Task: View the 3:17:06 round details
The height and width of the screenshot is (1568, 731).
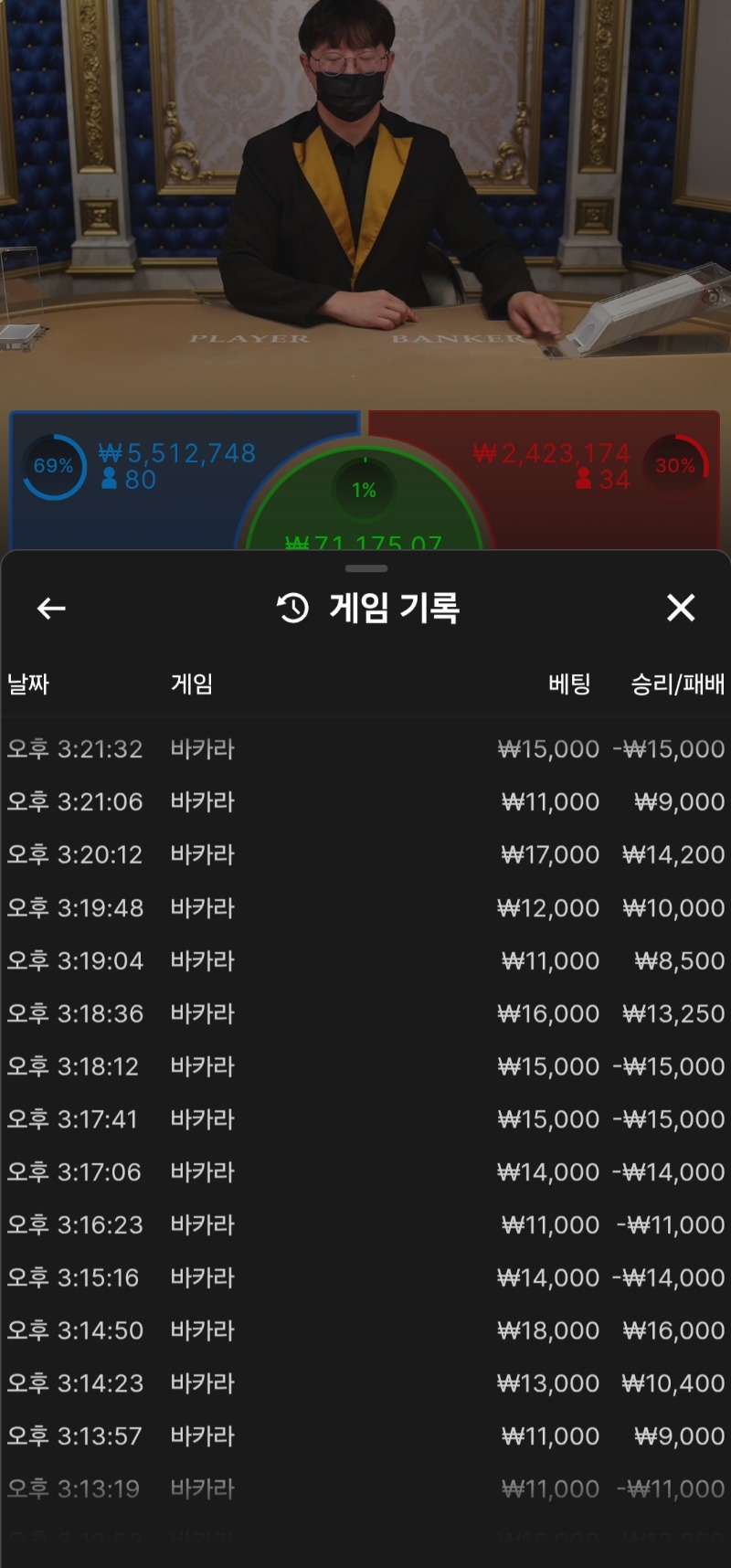Action: (x=365, y=1172)
